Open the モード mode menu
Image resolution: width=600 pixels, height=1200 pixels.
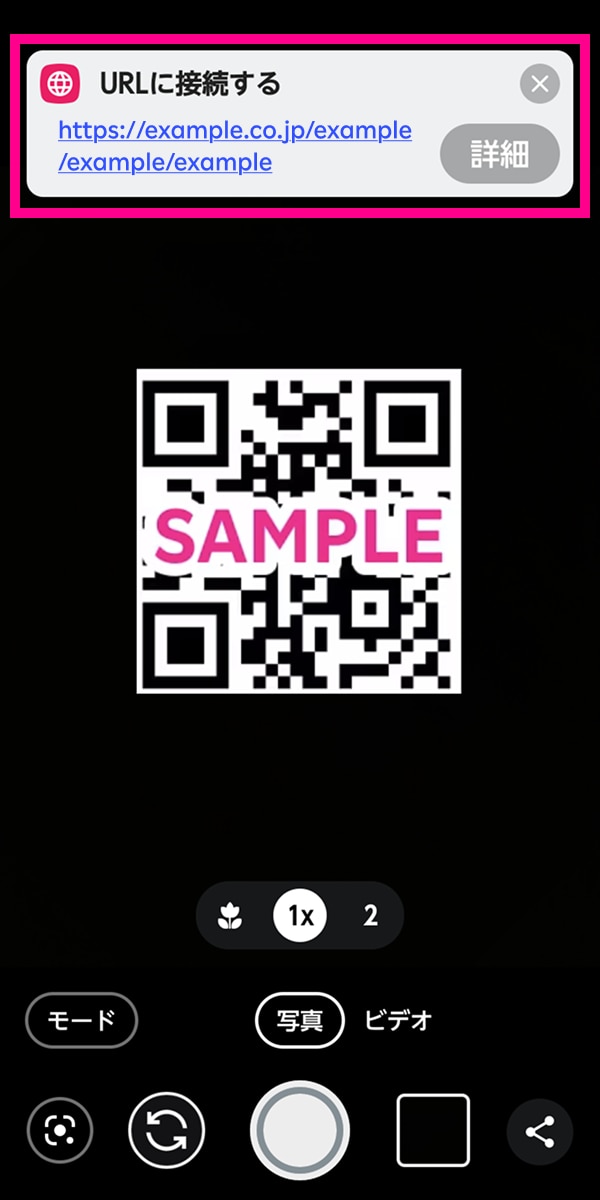point(81,1020)
